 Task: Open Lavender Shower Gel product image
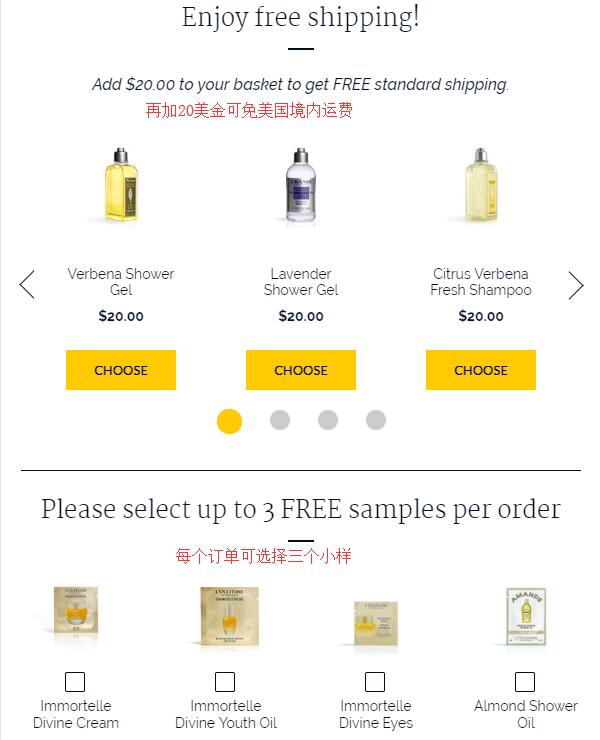pyautogui.click(x=301, y=185)
